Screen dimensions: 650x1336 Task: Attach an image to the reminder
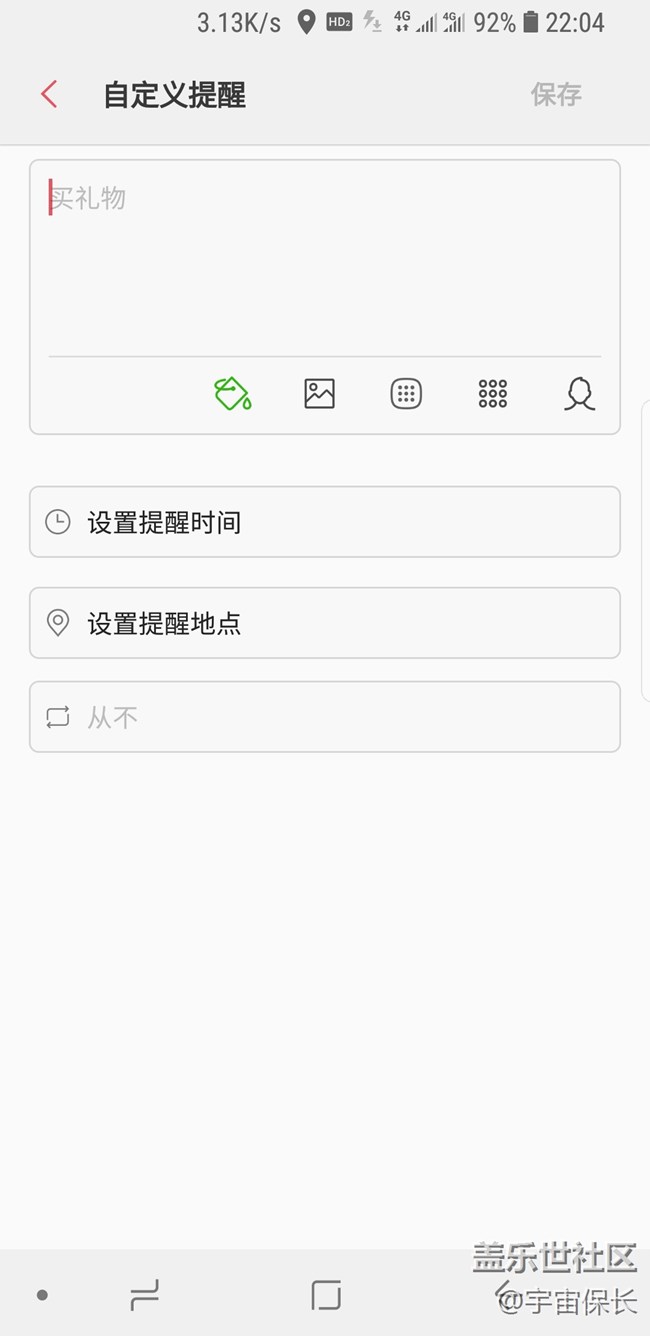click(319, 394)
